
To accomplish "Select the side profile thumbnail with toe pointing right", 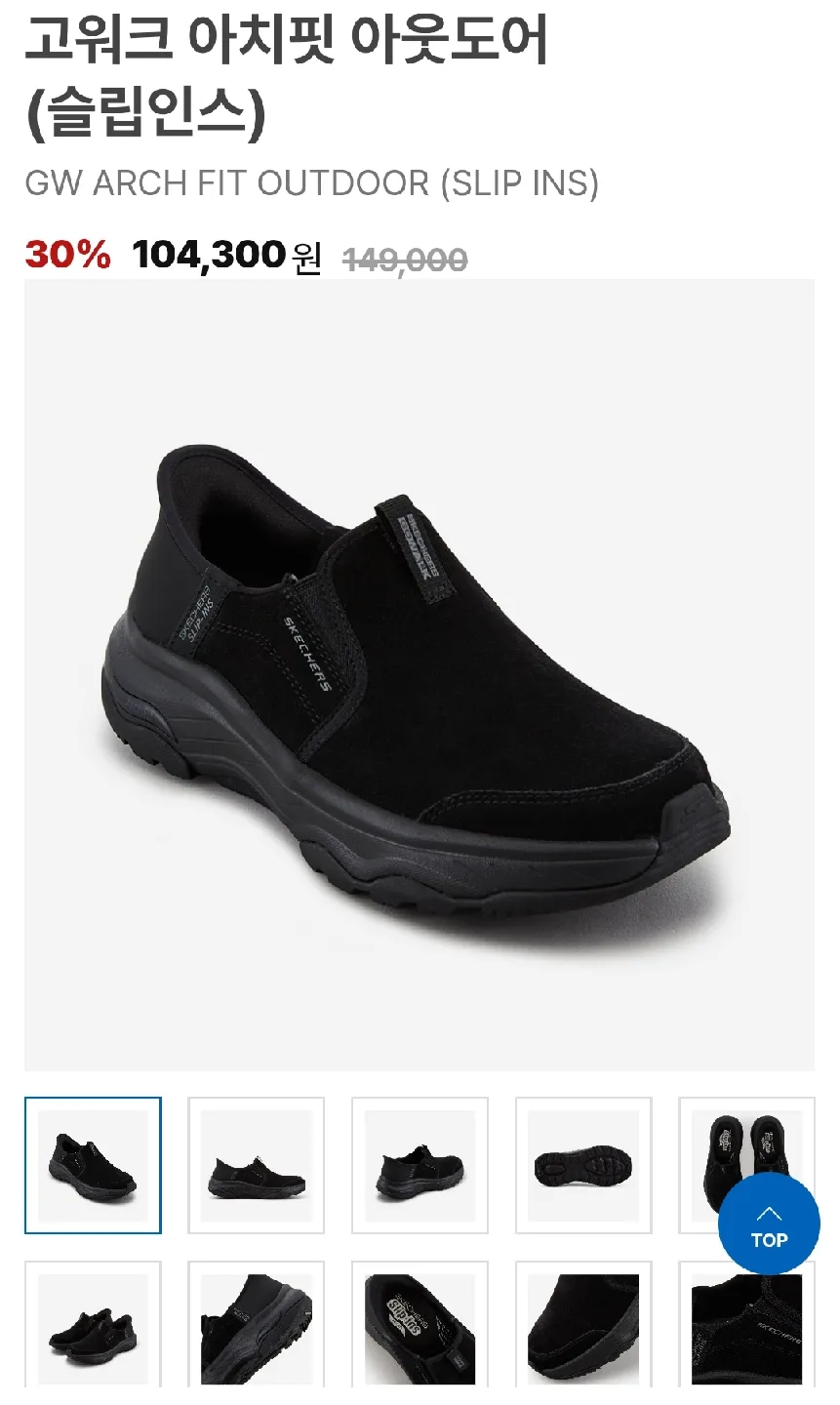I will pos(256,1165).
